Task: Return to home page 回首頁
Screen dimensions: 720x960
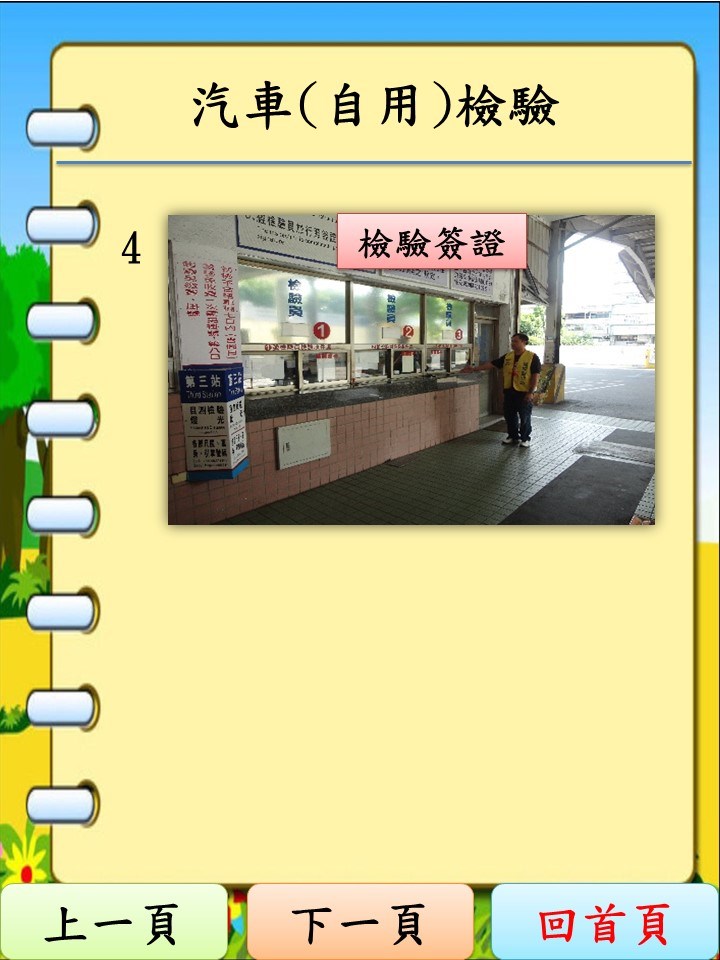Action: pyautogui.click(x=604, y=922)
